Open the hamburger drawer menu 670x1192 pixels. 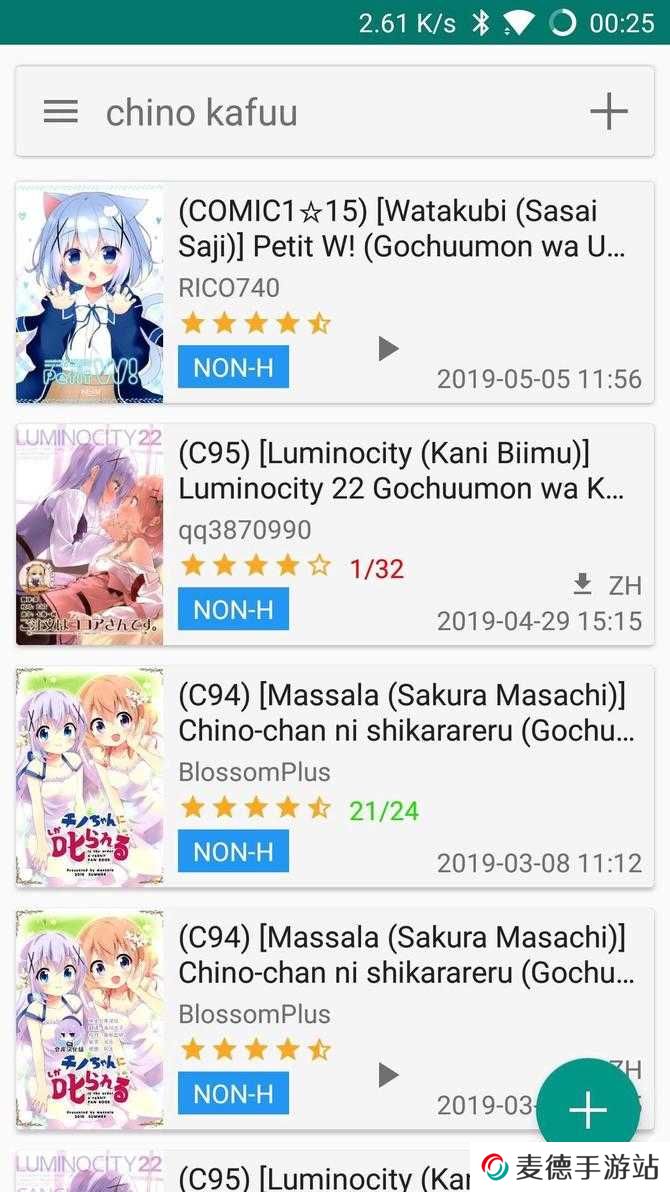pyautogui.click(x=61, y=112)
